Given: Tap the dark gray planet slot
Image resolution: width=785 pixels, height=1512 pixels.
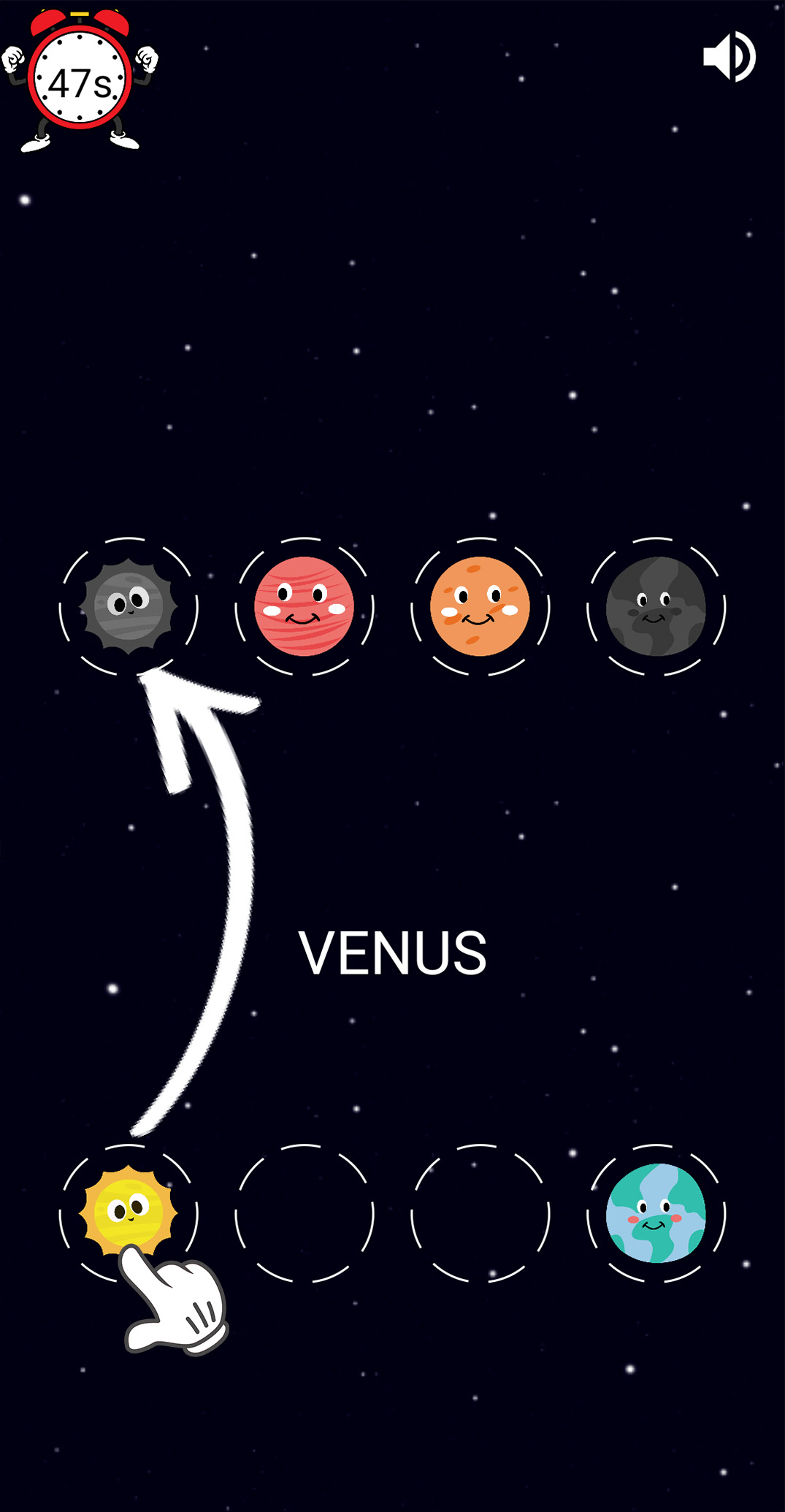Looking at the screenshot, I should point(656,606).
